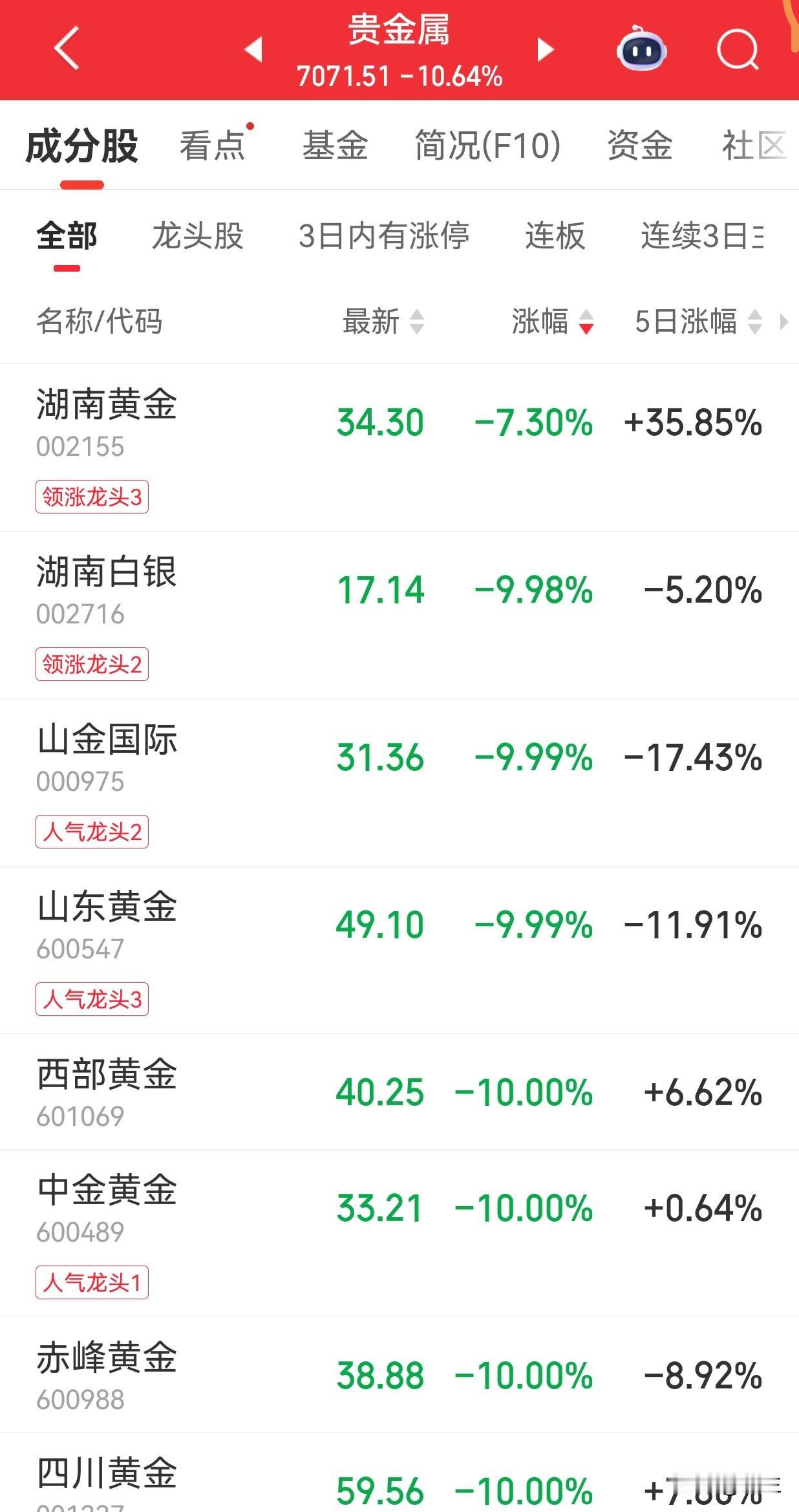Tap the red dot badge on 看点 tab
Screen dimensions: 799x1512
(249, 125)
